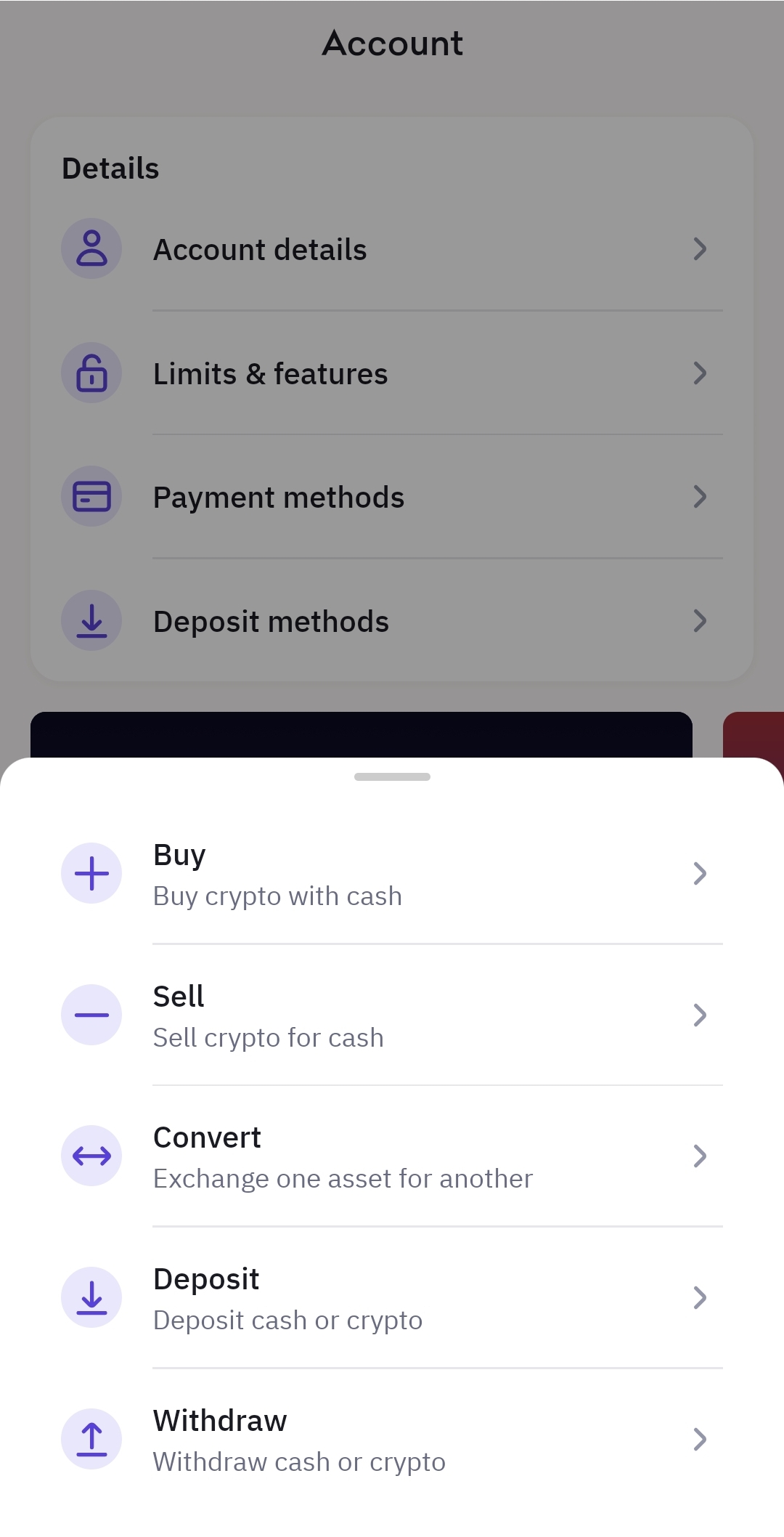The height and width of the screenshot is (1537, 784).
Task: Select Buy crypto with cash
Action: click(x=391, y=874)
